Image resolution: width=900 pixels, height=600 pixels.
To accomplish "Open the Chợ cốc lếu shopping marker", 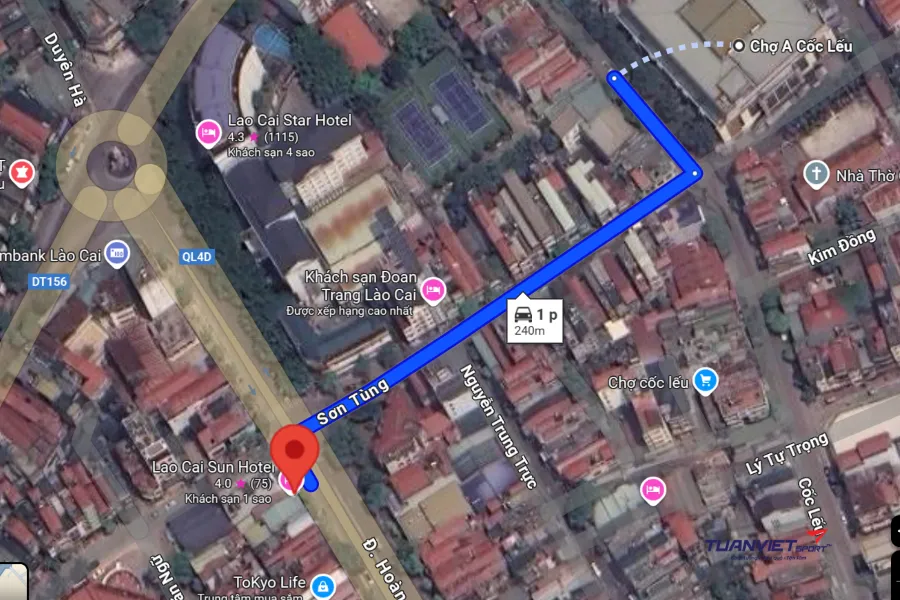I will coord(706,380).
